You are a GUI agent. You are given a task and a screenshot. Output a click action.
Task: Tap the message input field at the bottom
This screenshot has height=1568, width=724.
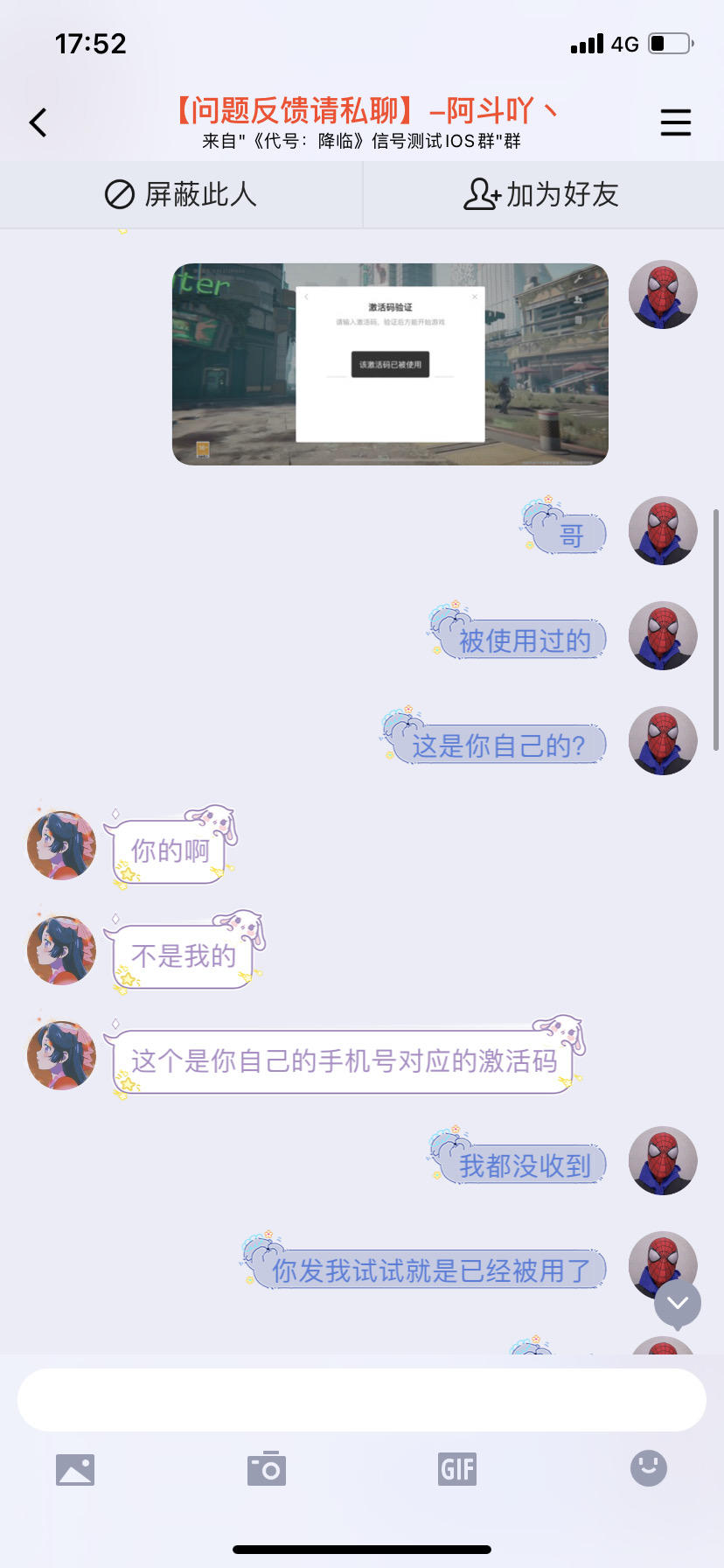pyautogui.click(x=362, y=1398)
